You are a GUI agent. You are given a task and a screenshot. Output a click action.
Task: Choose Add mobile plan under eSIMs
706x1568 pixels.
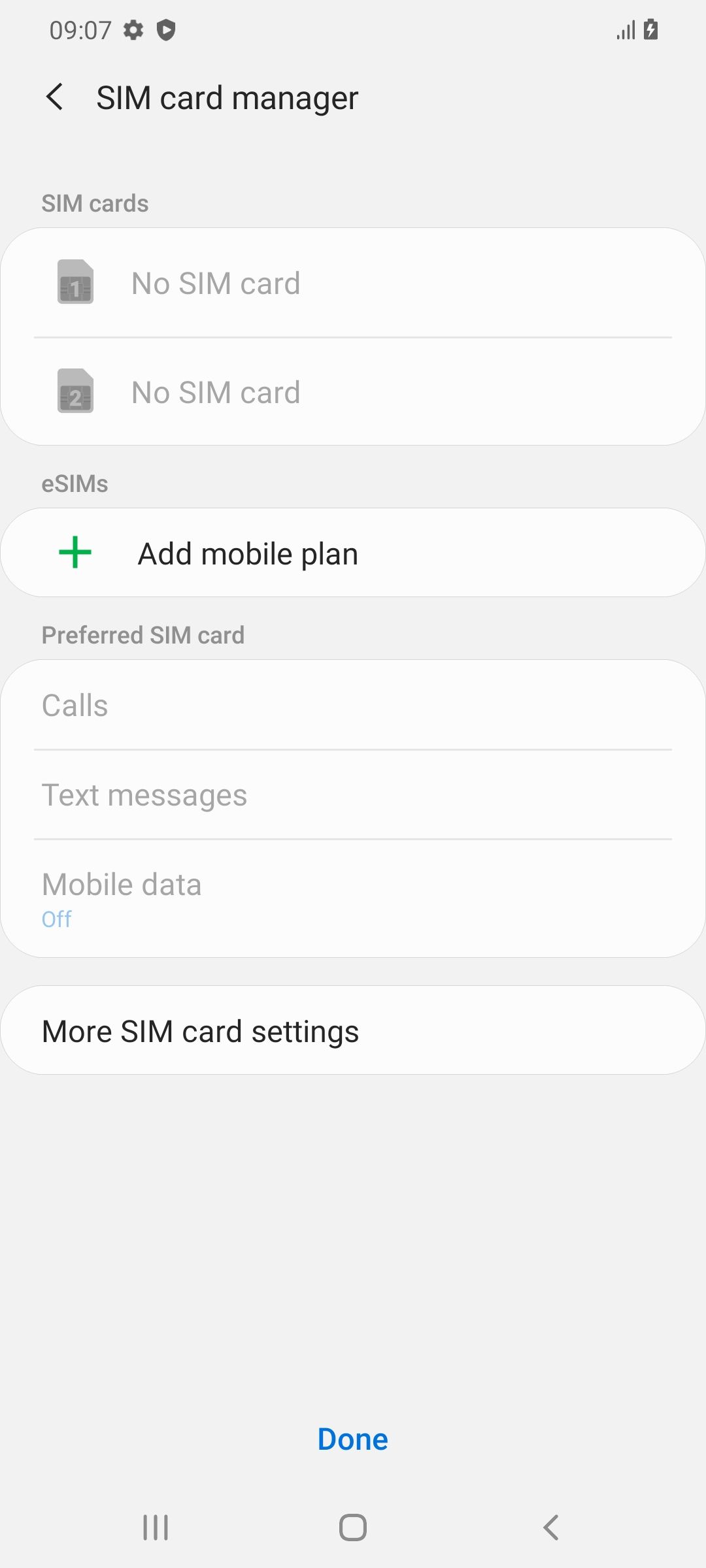[x=353, y=552]
